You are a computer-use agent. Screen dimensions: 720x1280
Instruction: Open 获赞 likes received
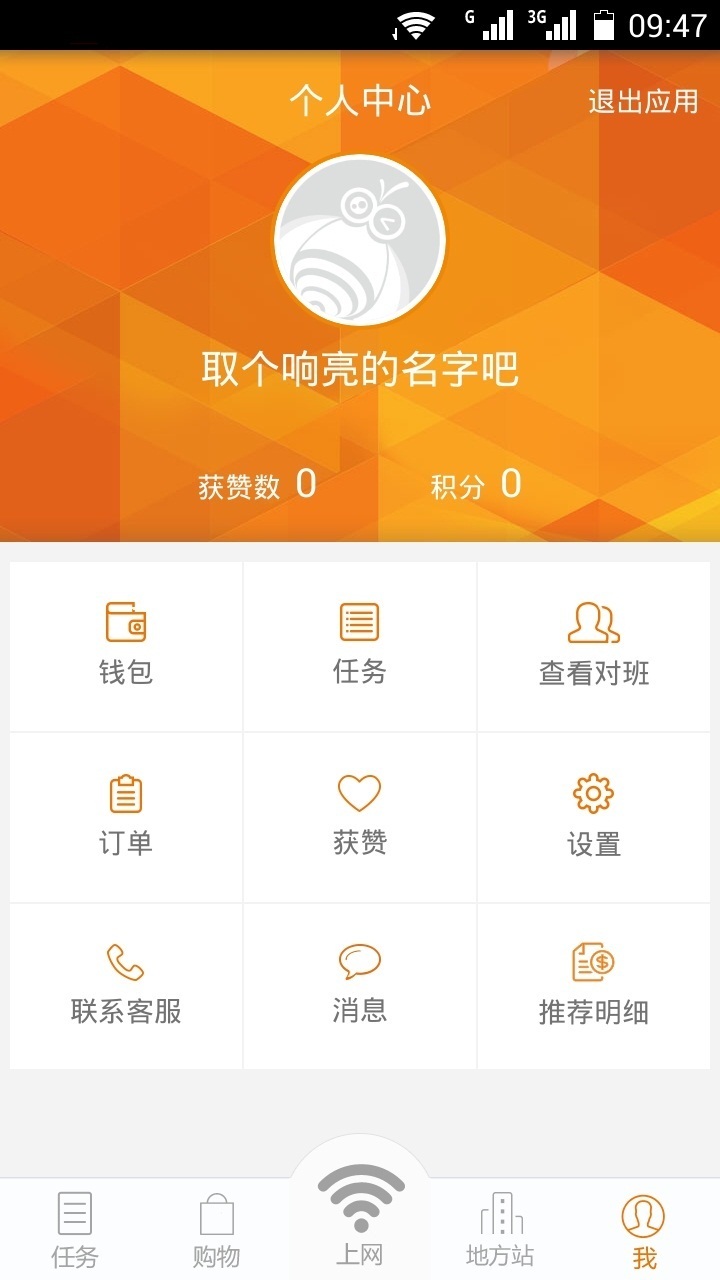coord(360,816)
